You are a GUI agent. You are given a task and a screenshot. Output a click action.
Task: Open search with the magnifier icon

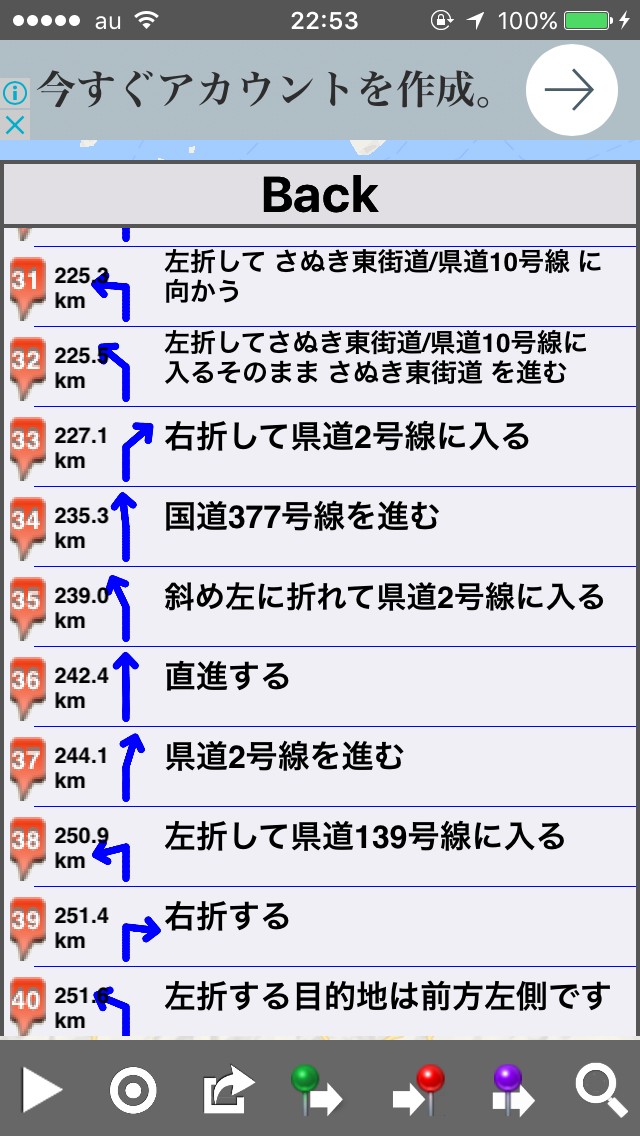click(x=601, y=1090)
